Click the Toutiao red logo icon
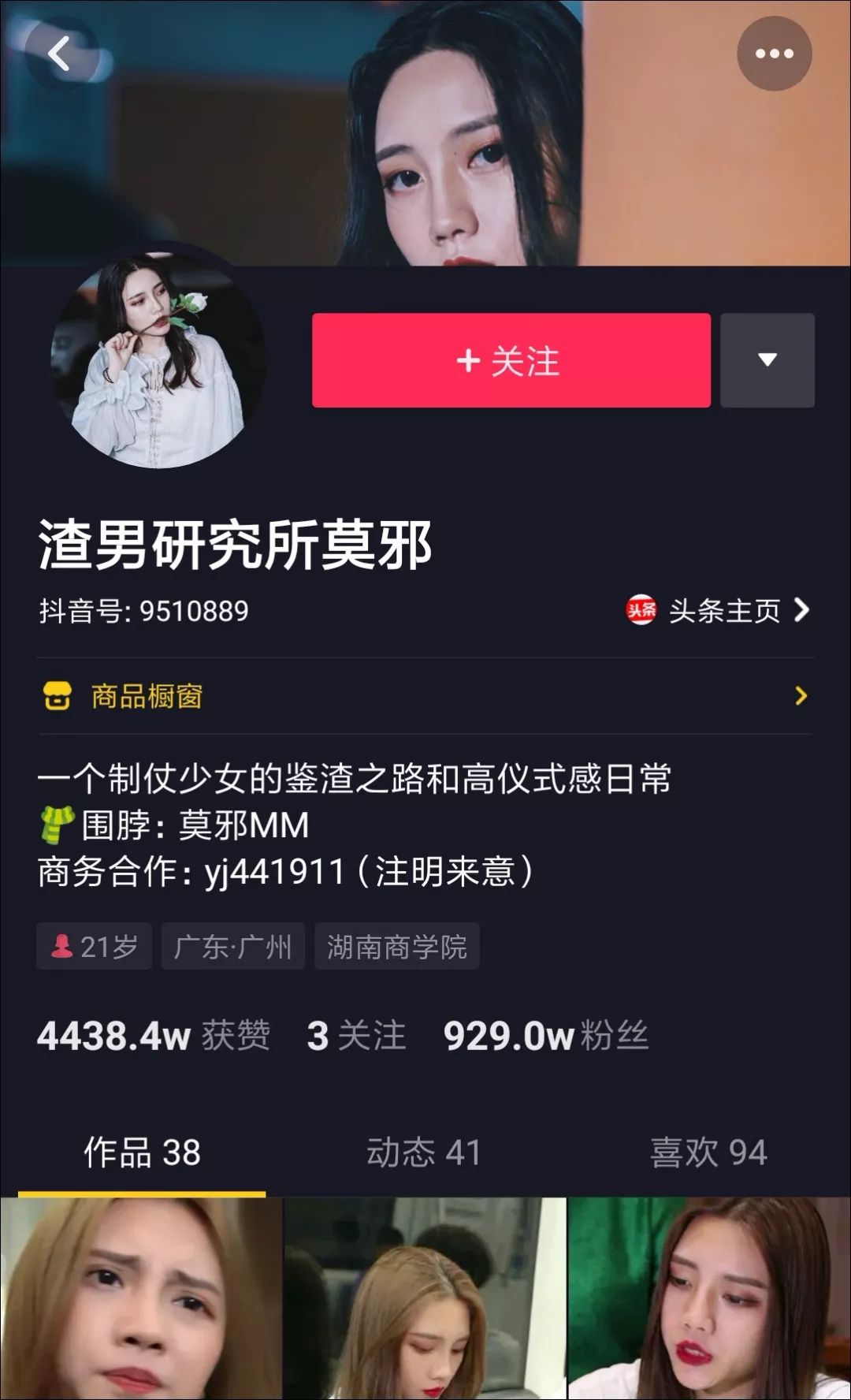This screenshot has width=851, height=1400. click(x=641, y=611)
